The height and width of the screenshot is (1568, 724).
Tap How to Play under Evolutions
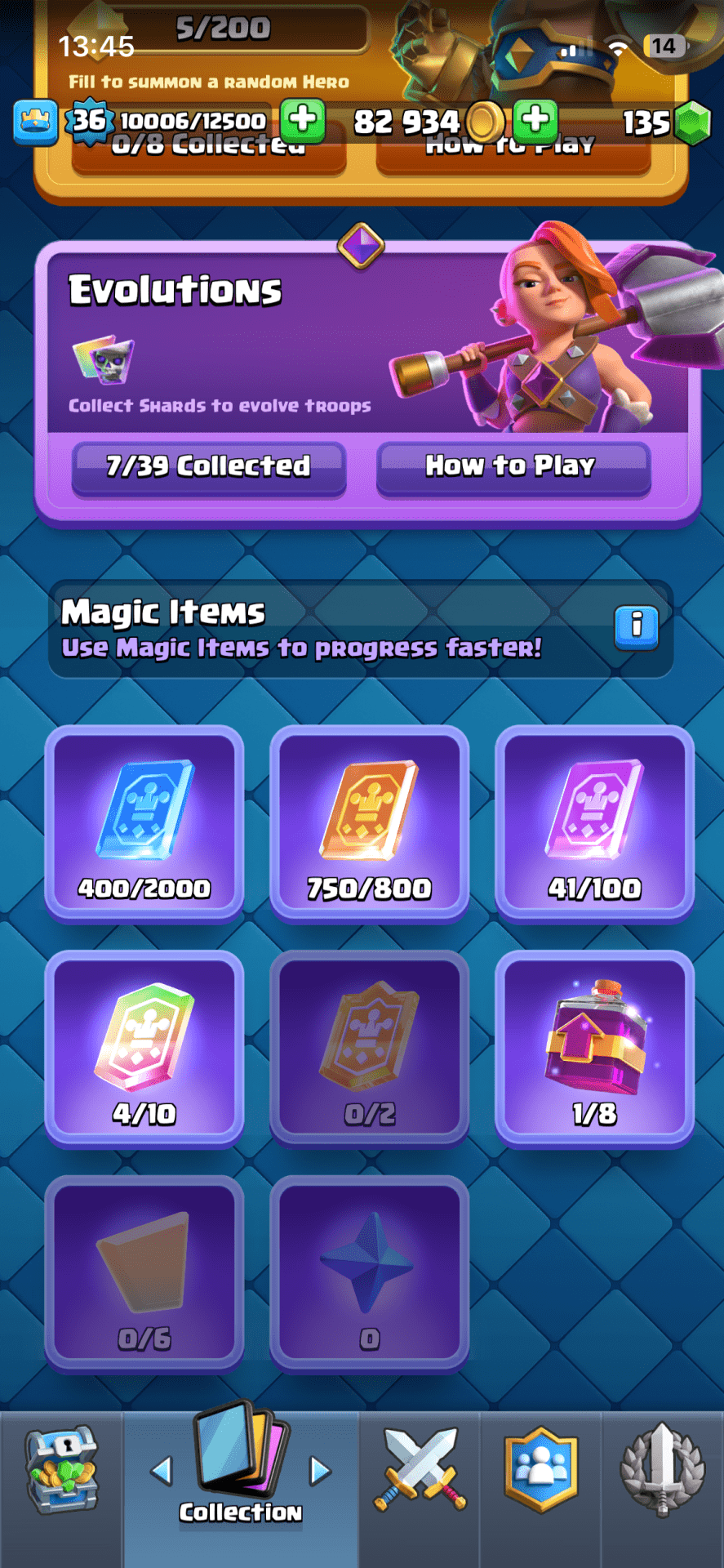513,467
